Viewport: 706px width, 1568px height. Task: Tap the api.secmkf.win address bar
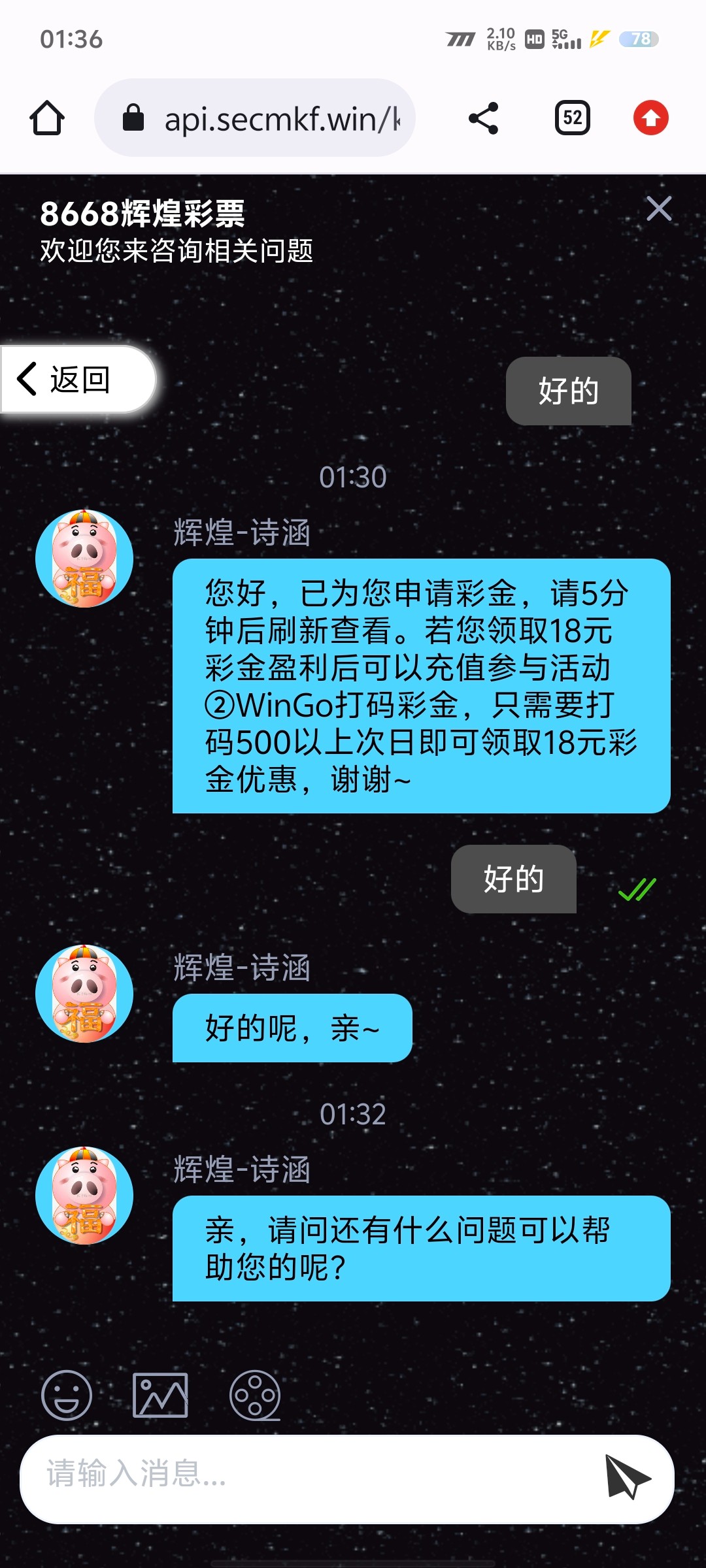click(255, 118)
